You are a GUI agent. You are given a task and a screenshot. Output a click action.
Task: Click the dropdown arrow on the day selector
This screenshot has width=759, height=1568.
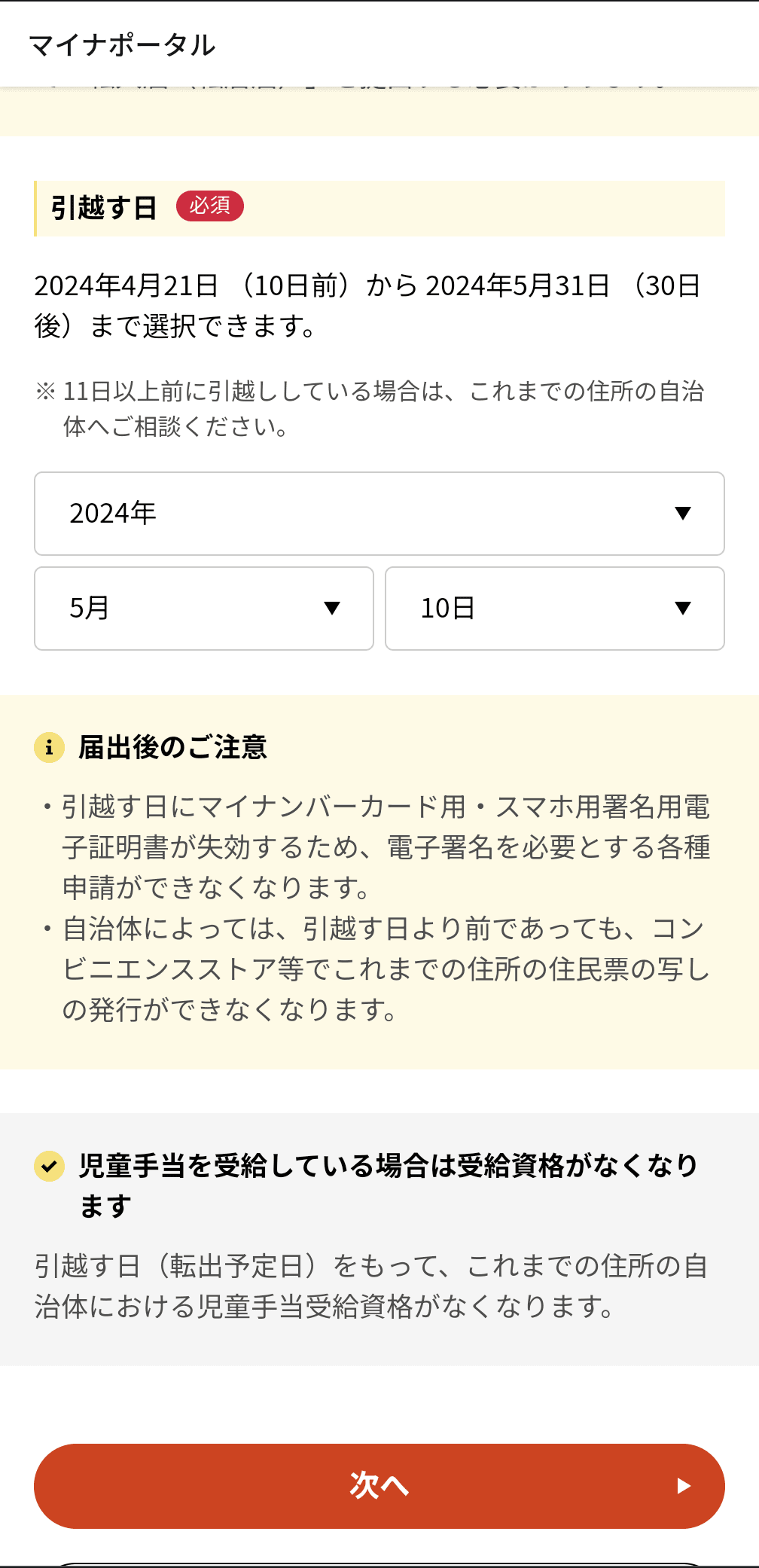tap(681, 608)
